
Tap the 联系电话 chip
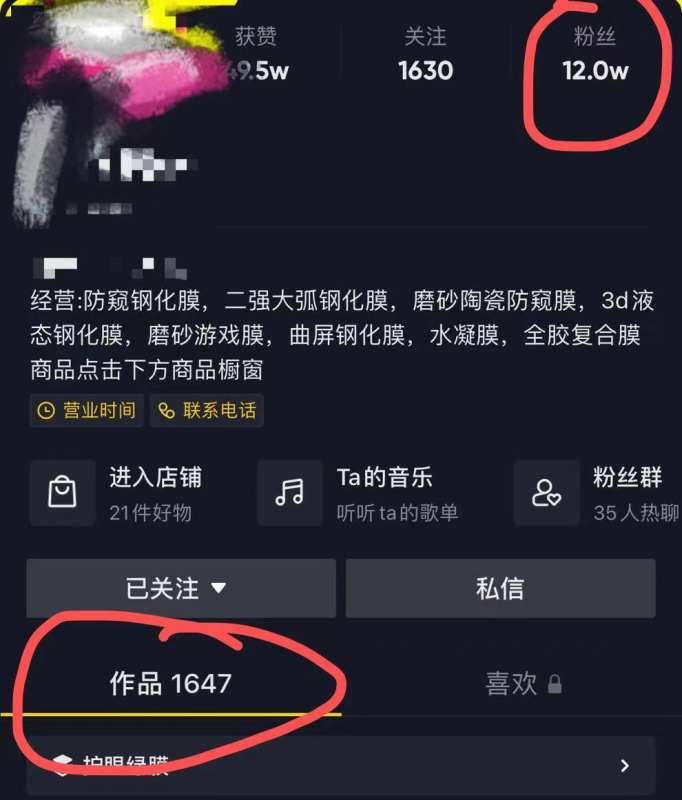(207, 410)
